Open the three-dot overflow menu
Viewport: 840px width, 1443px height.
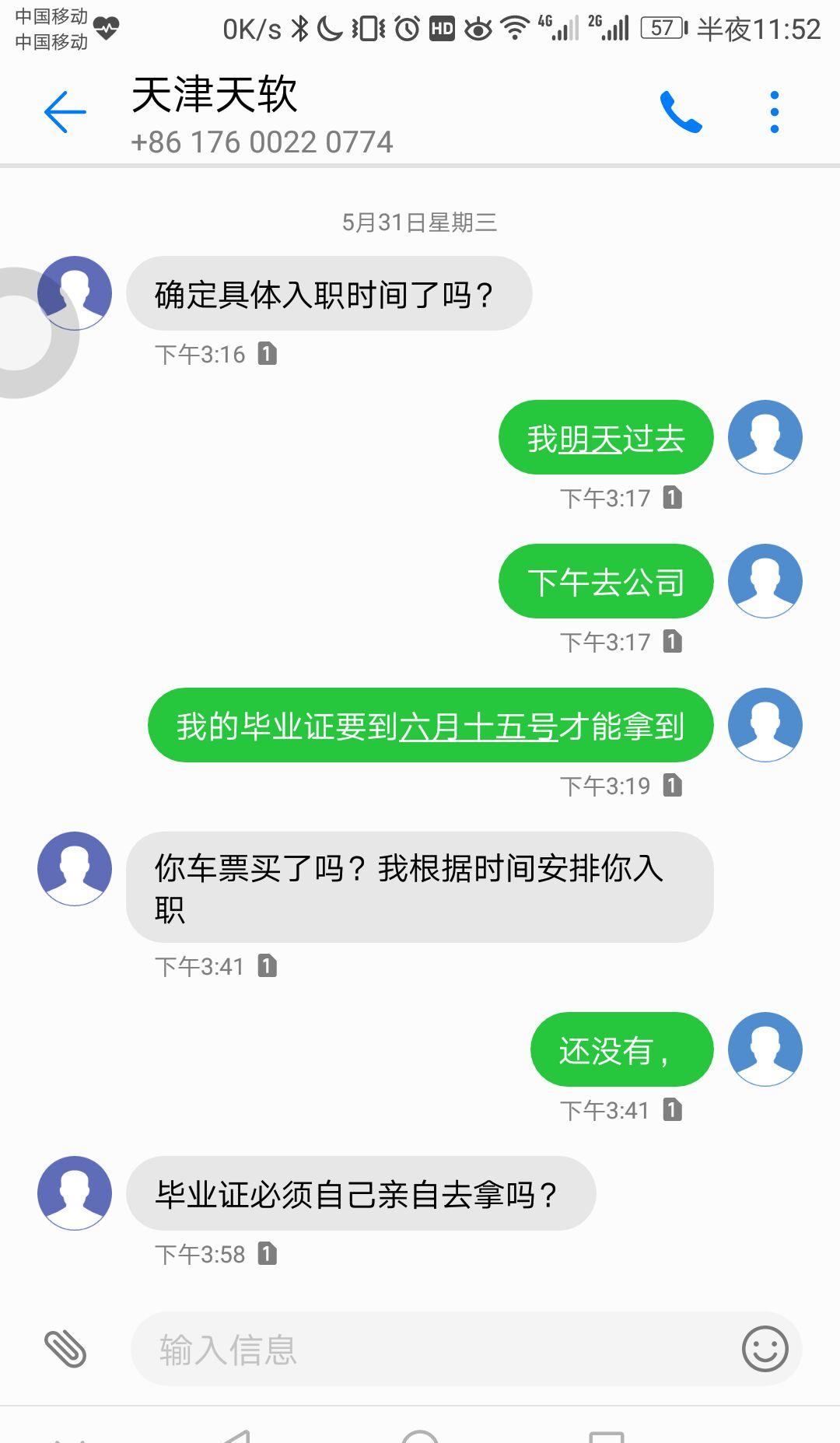pos(774,113)
